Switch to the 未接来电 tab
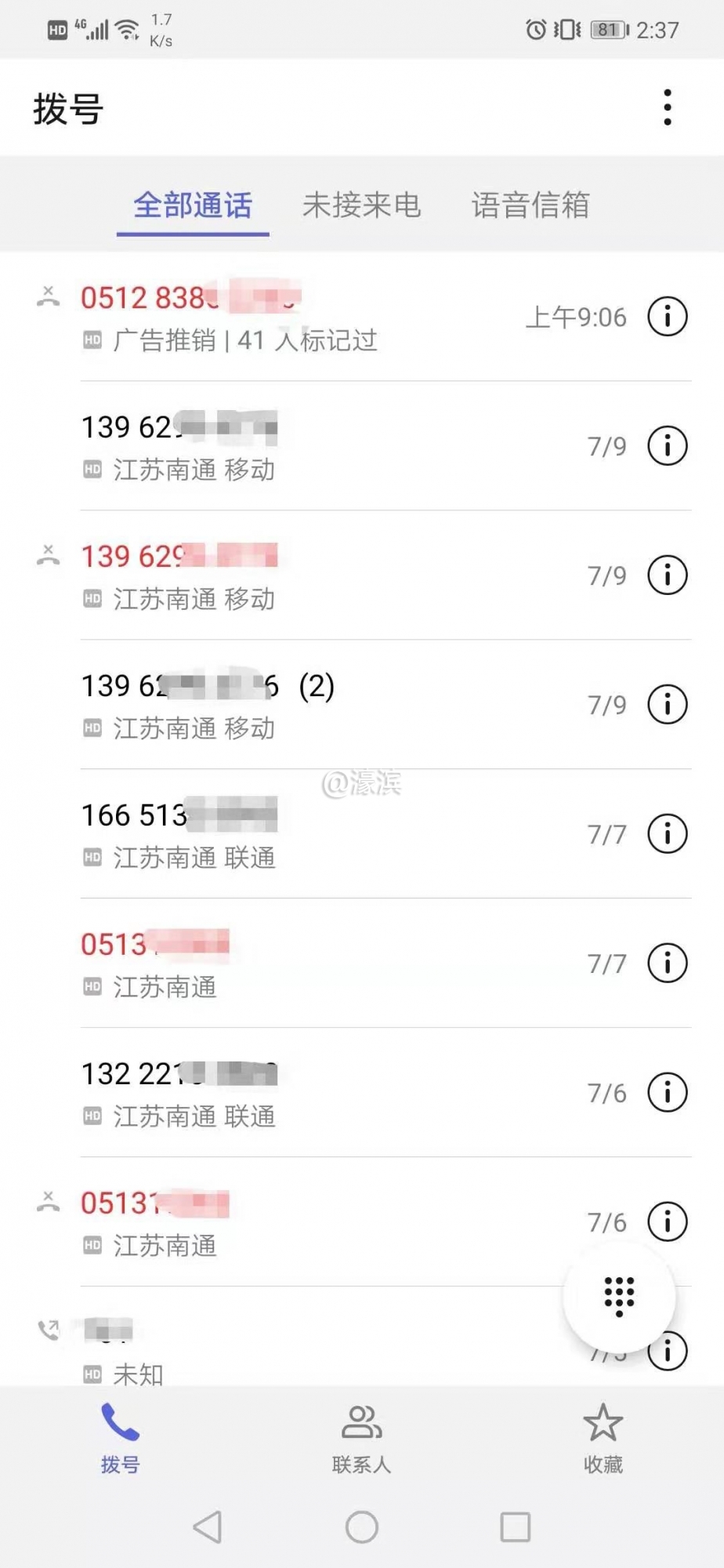 (361, 205)
